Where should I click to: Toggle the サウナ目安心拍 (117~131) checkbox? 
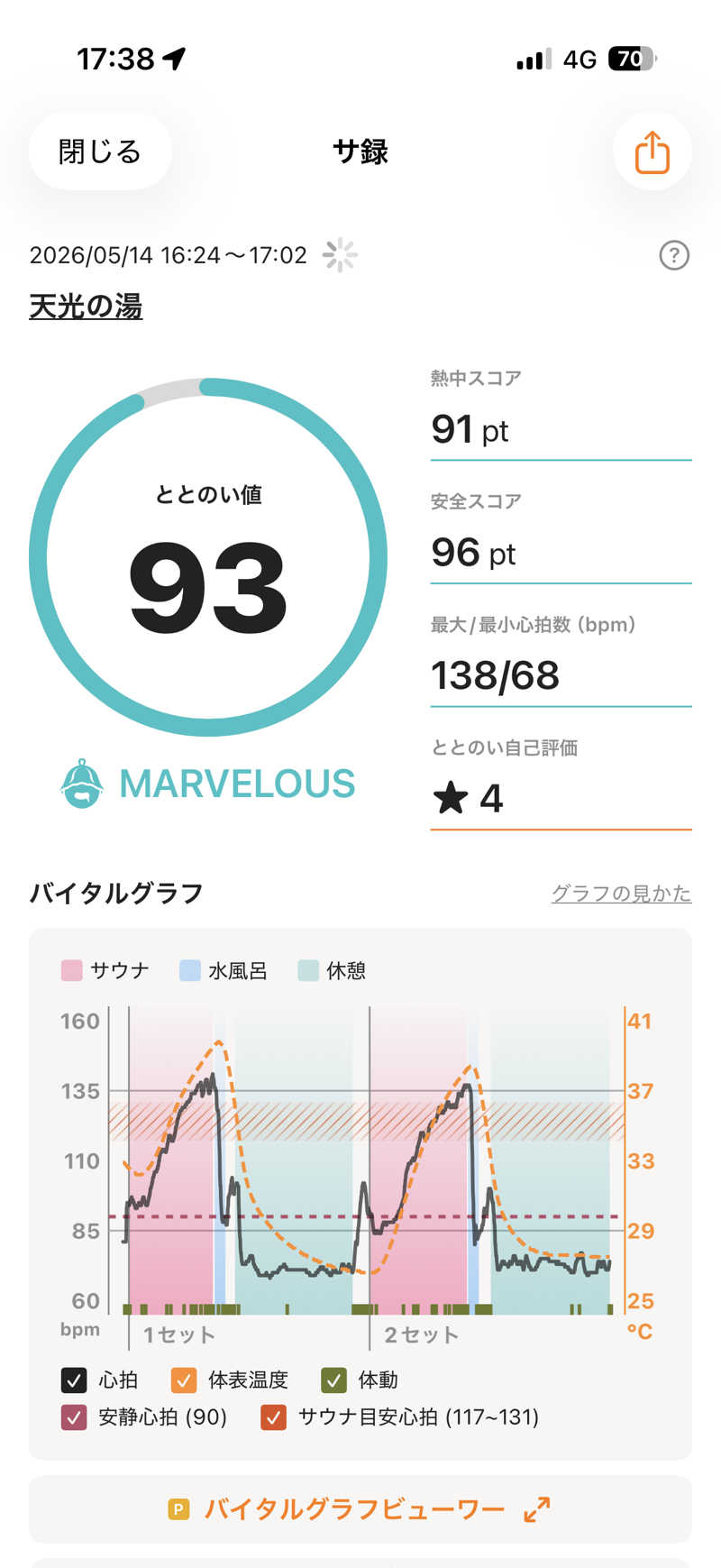click(x=273, y=1417)
